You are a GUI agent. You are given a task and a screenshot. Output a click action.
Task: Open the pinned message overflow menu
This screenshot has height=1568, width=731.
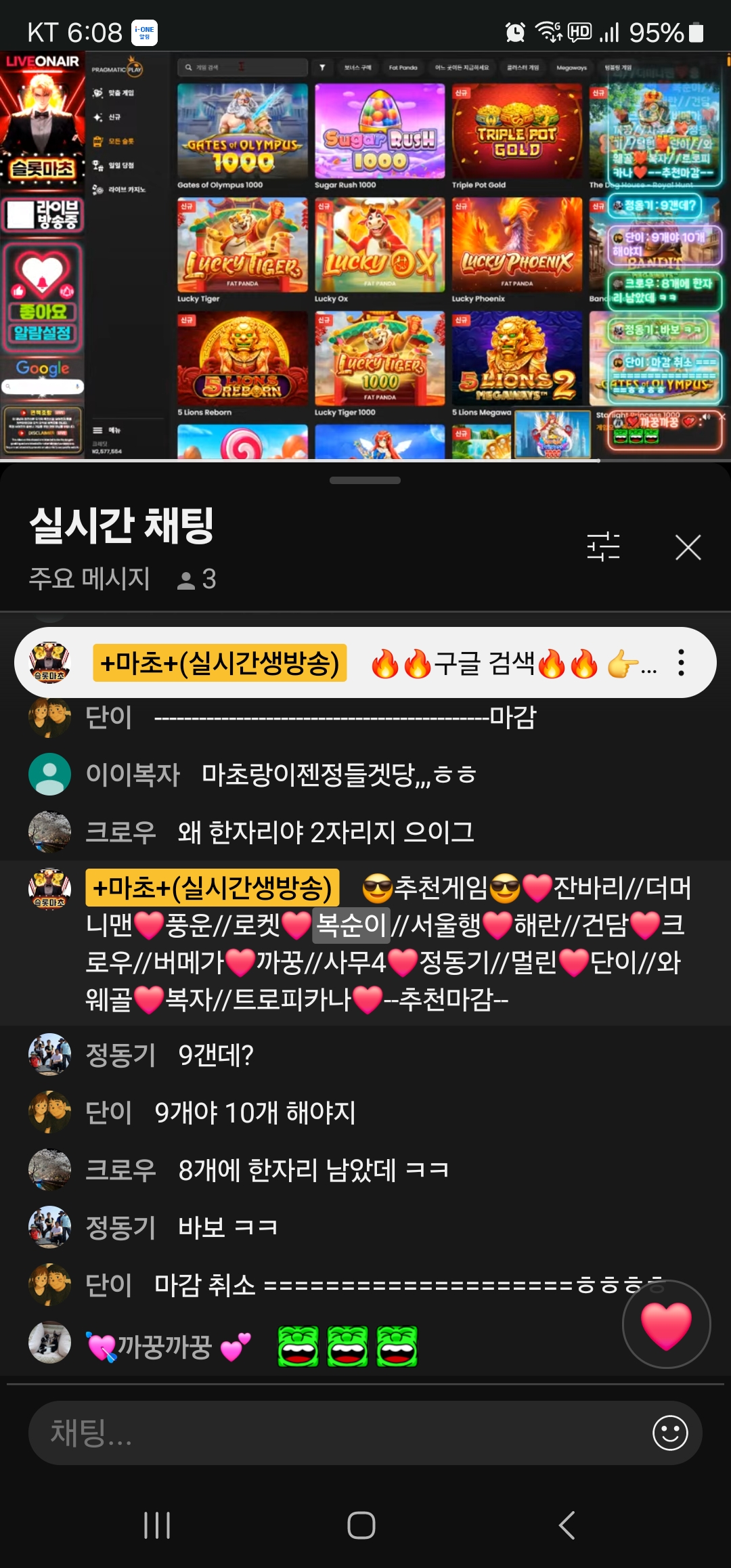click(x=681, y=663)
